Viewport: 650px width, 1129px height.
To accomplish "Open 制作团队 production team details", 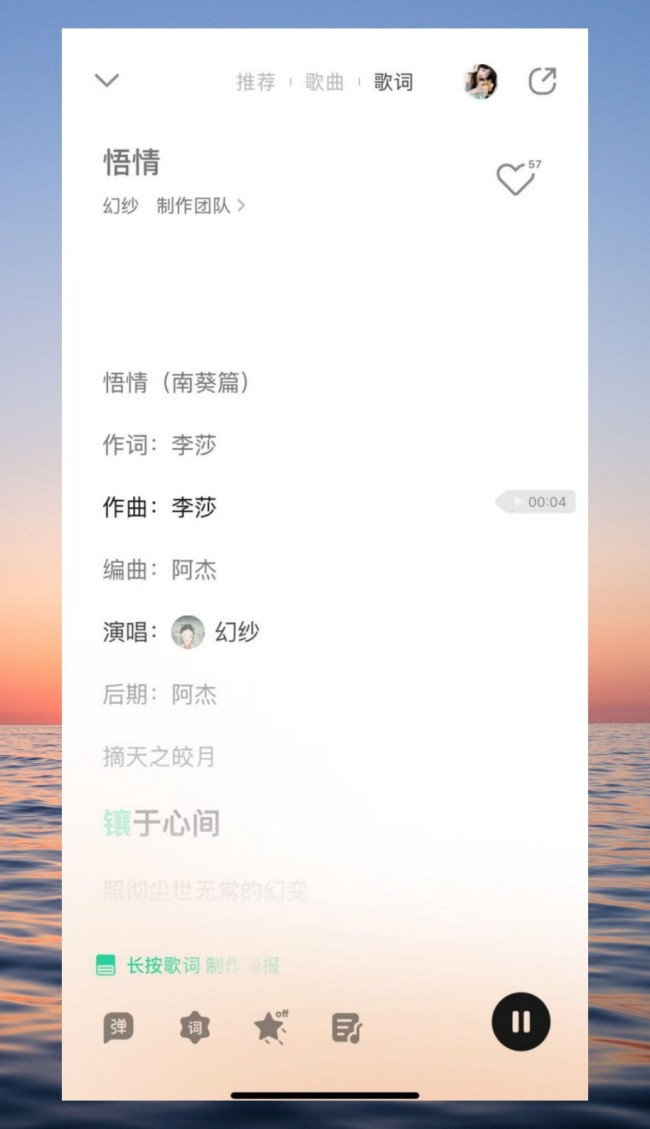I will pos(200,206).
